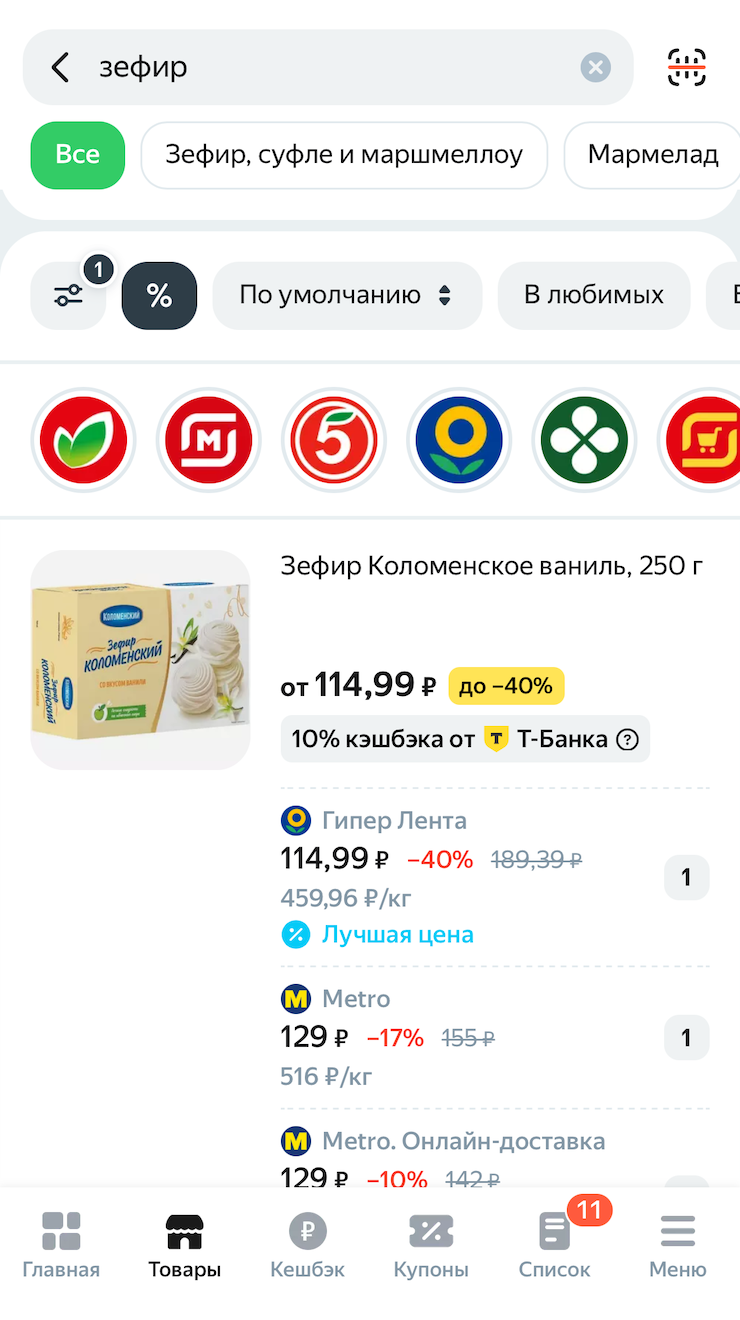This screenshot has height=1320, width=740.
Task: Filter by «Зефир, суфле и маршмеллоу»
Action: click(344, 155)
